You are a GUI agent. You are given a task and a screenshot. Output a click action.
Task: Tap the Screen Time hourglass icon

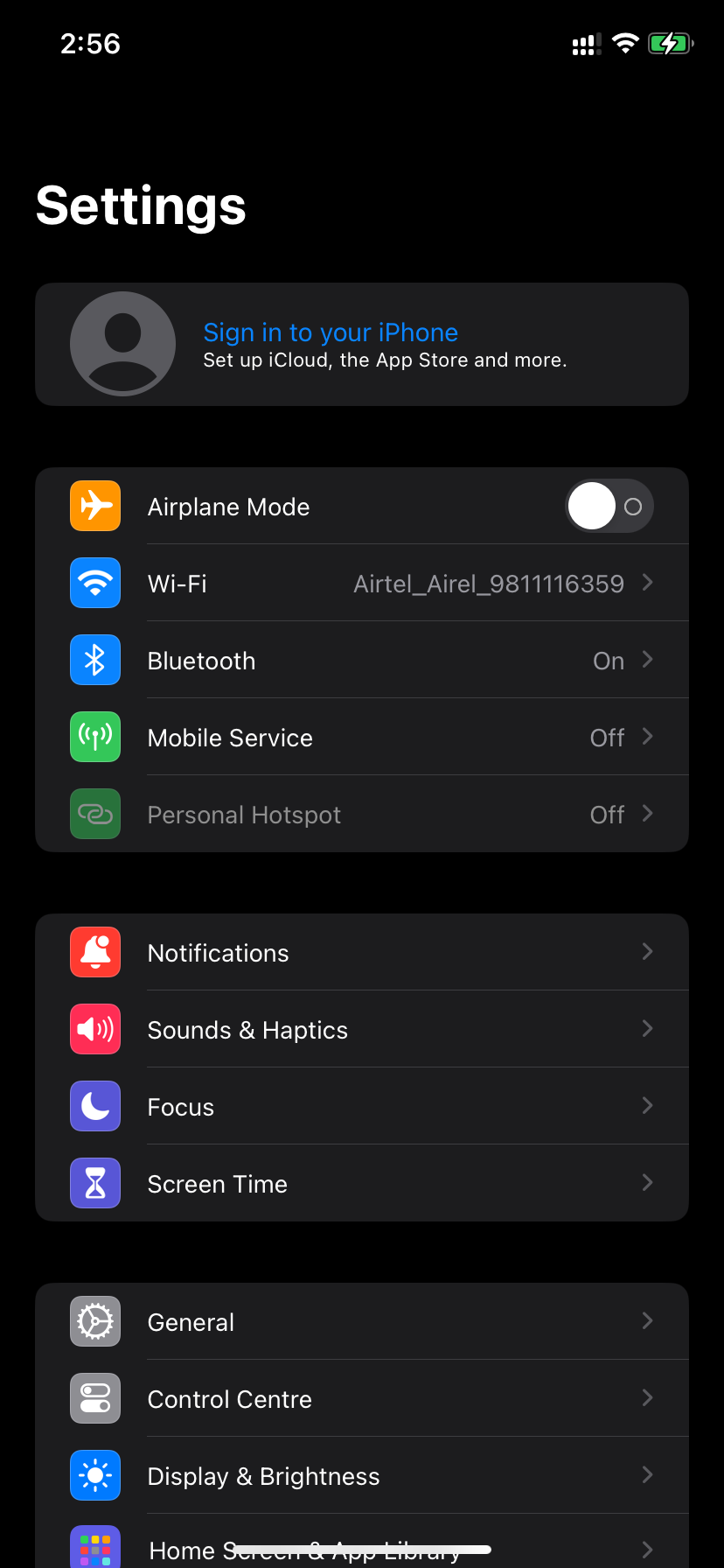[94, 1183]
